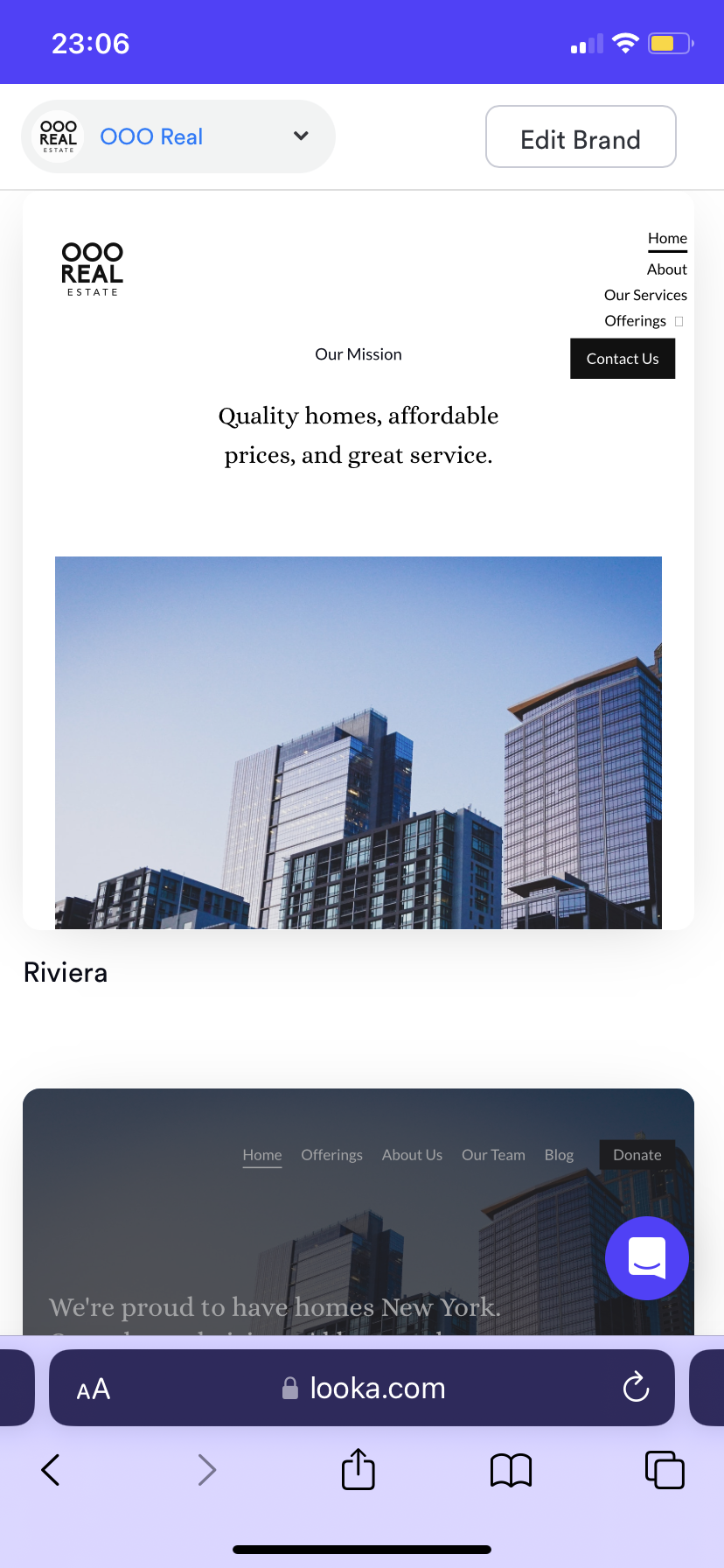Open Safari bookmarks
The width and height of the screenshot is (724, 1568).
[x=512, y=1470]
